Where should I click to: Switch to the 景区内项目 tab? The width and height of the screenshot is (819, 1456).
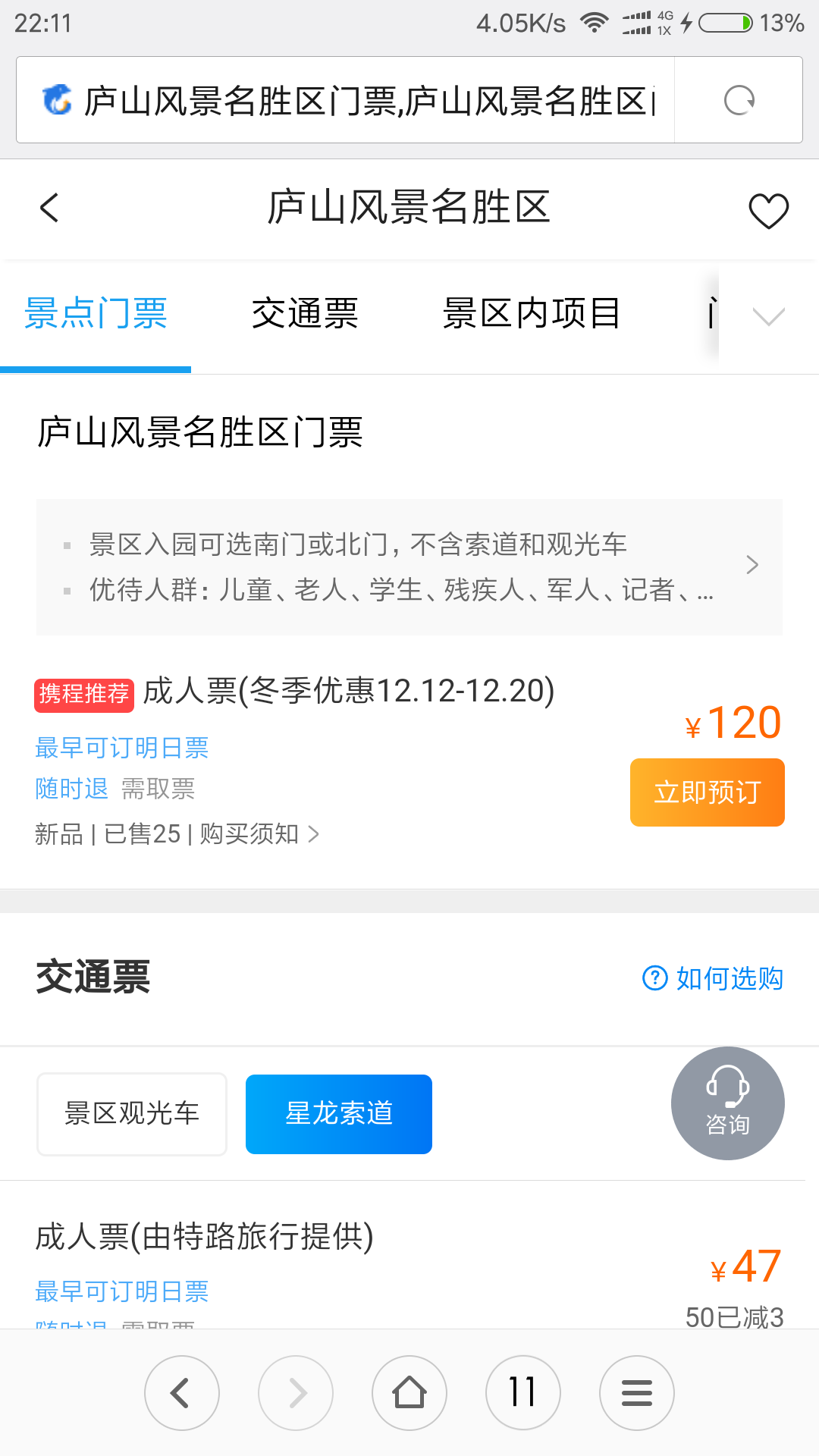(532, 314)
